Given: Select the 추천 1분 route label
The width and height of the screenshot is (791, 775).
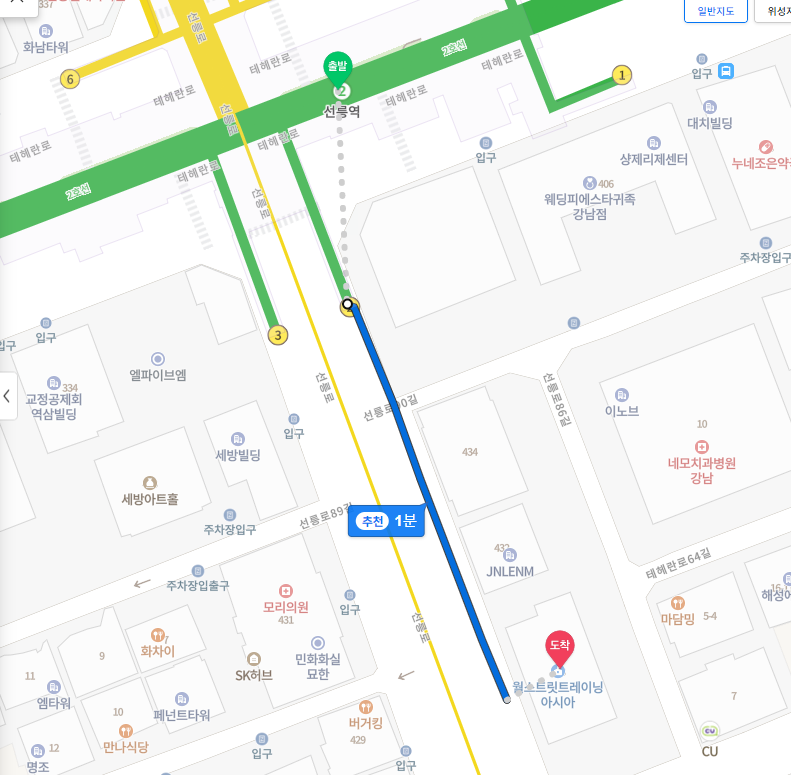Looking at the screenshot, I should (387, 521).
